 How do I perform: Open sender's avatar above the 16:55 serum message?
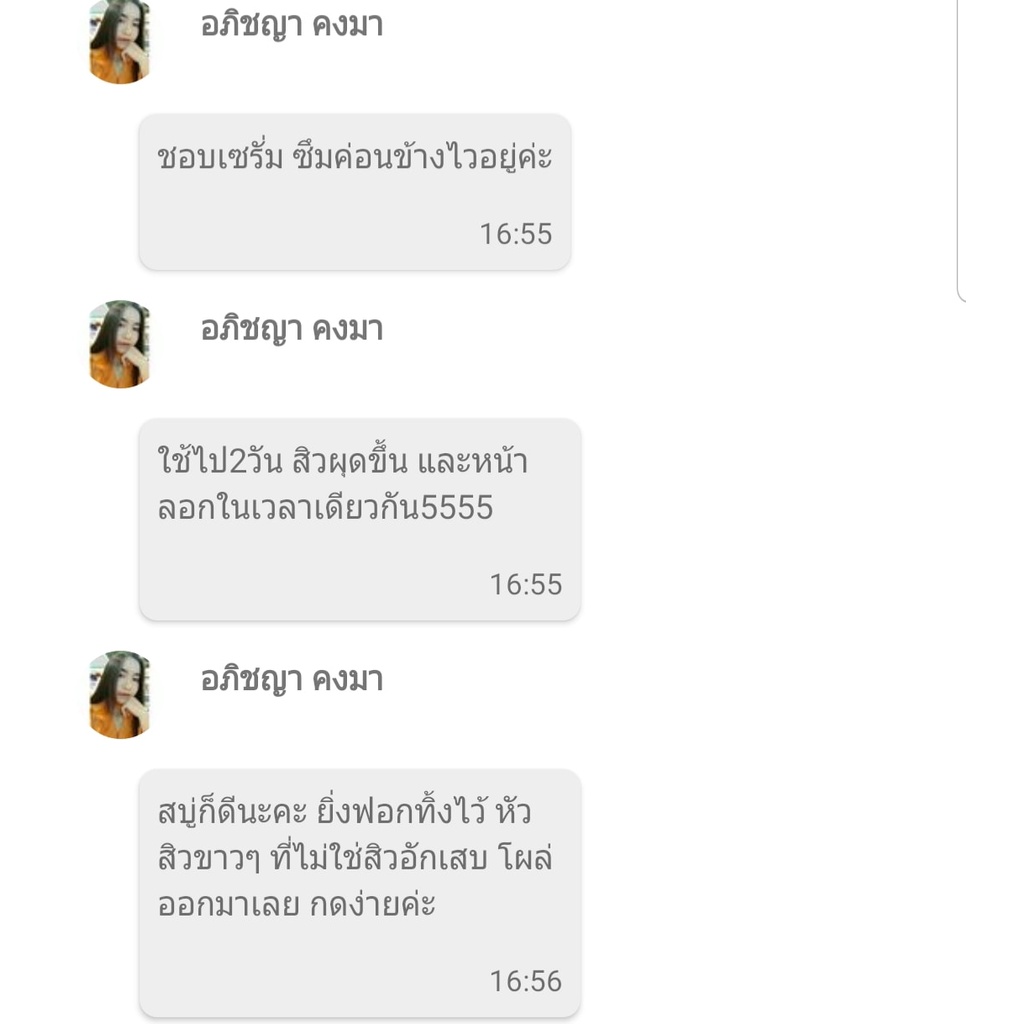click(x=120, y=40)
